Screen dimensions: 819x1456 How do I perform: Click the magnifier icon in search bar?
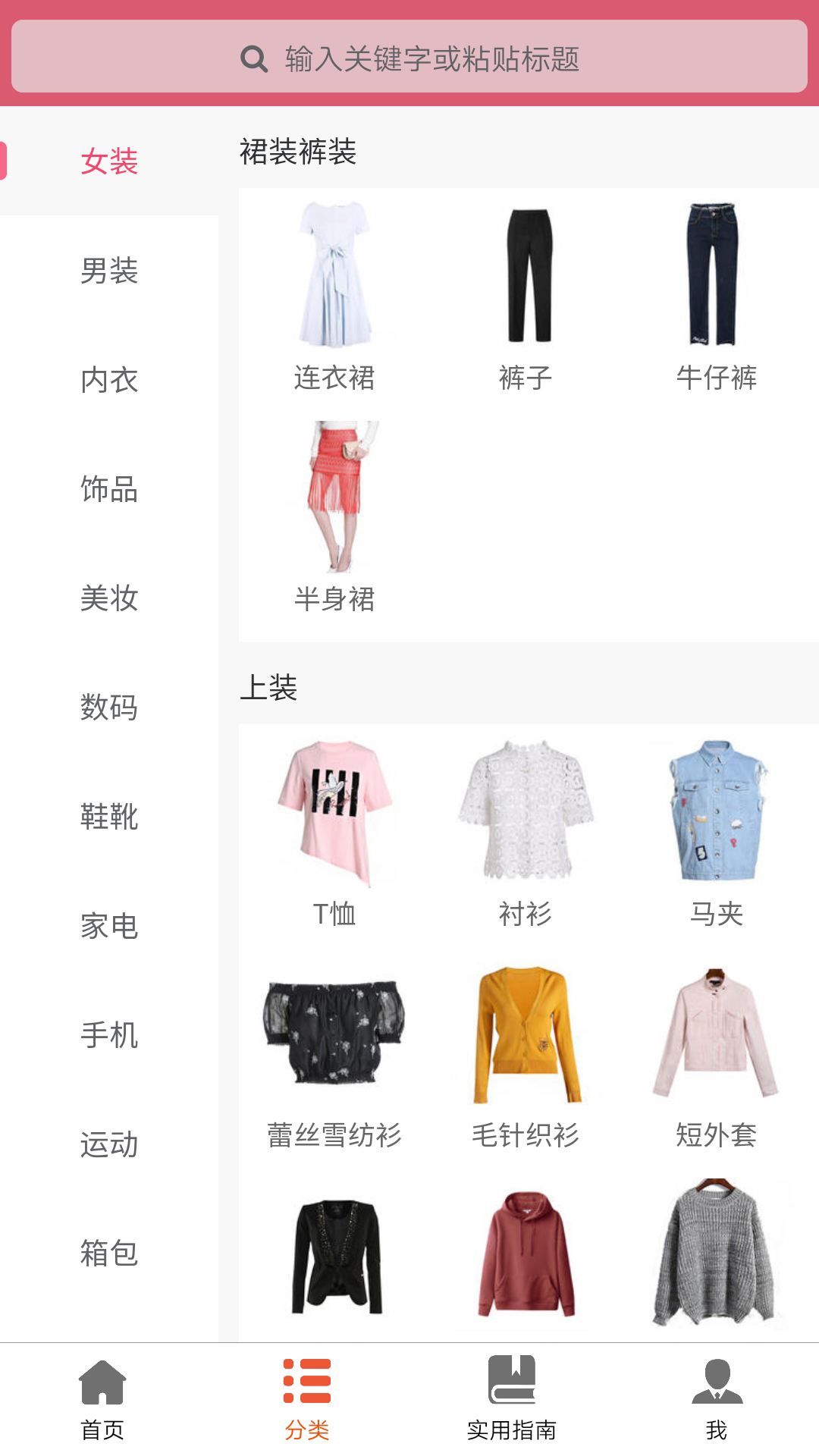point(253,59)
